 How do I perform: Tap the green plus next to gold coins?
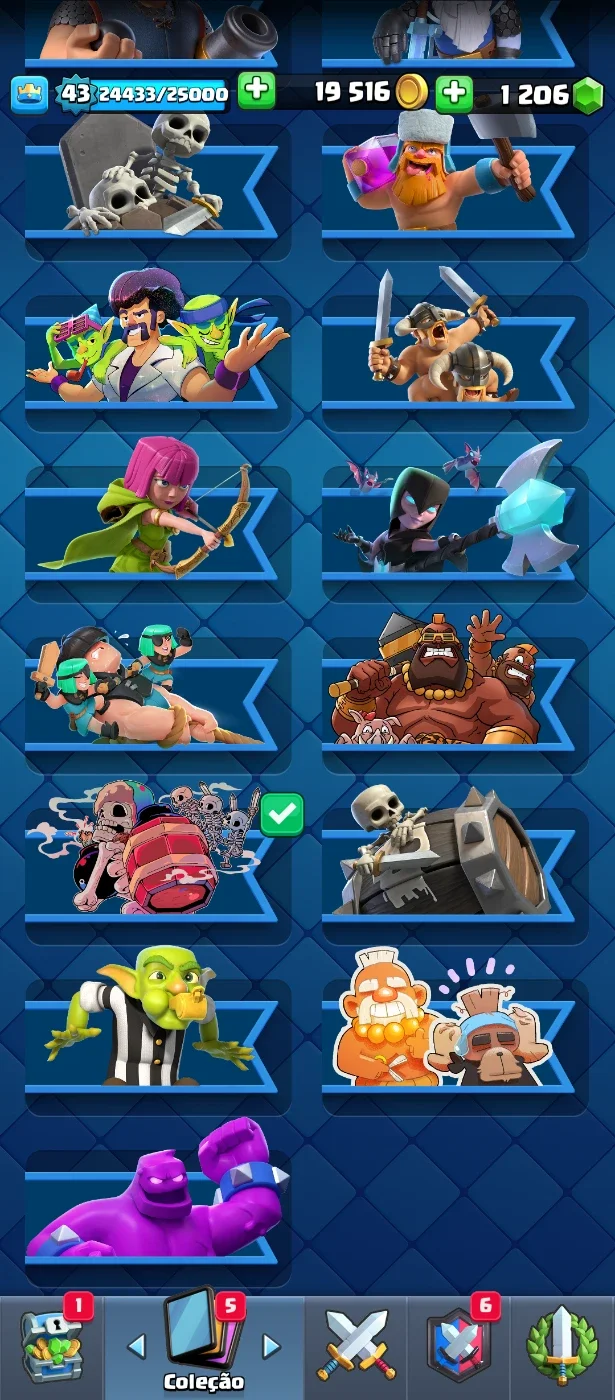[256, 92]
